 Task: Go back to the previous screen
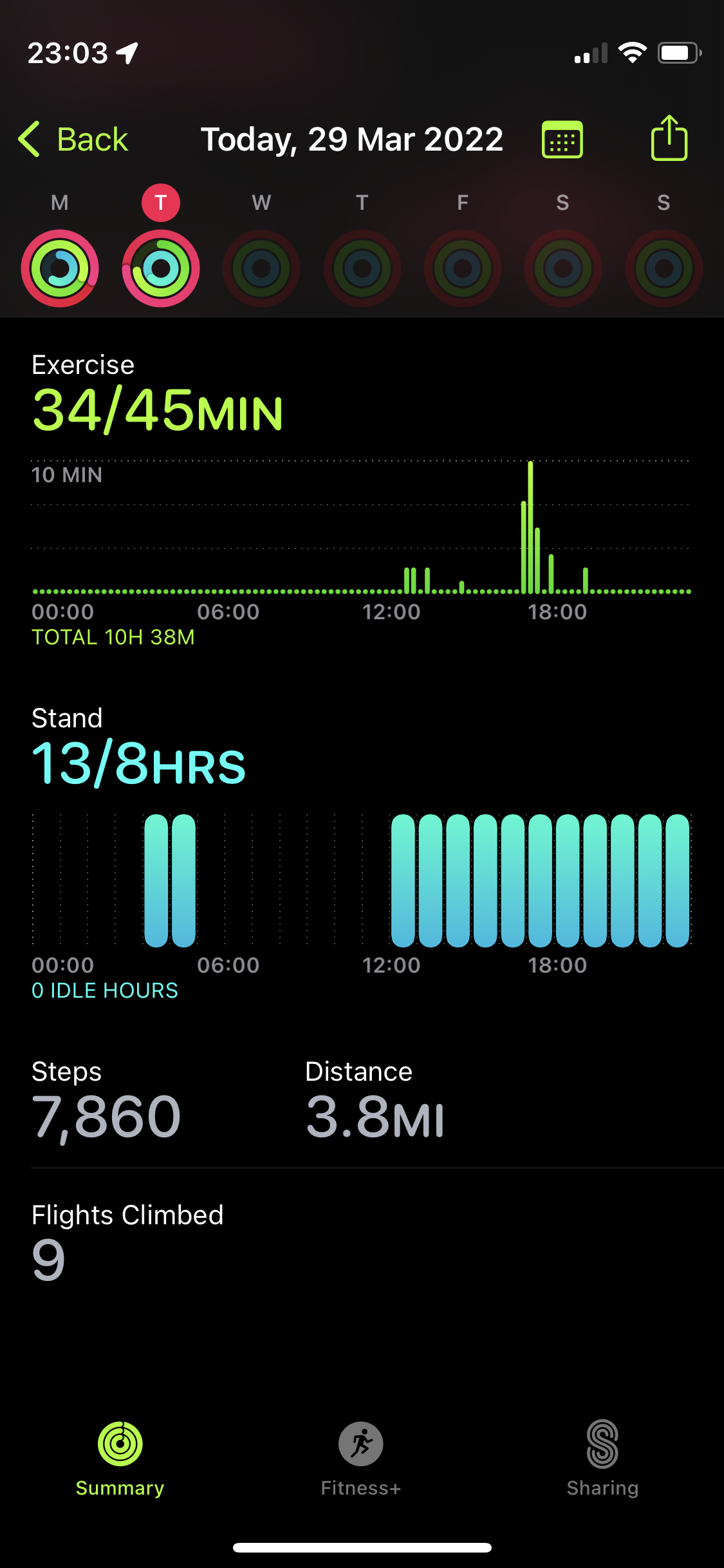[73, 139]
